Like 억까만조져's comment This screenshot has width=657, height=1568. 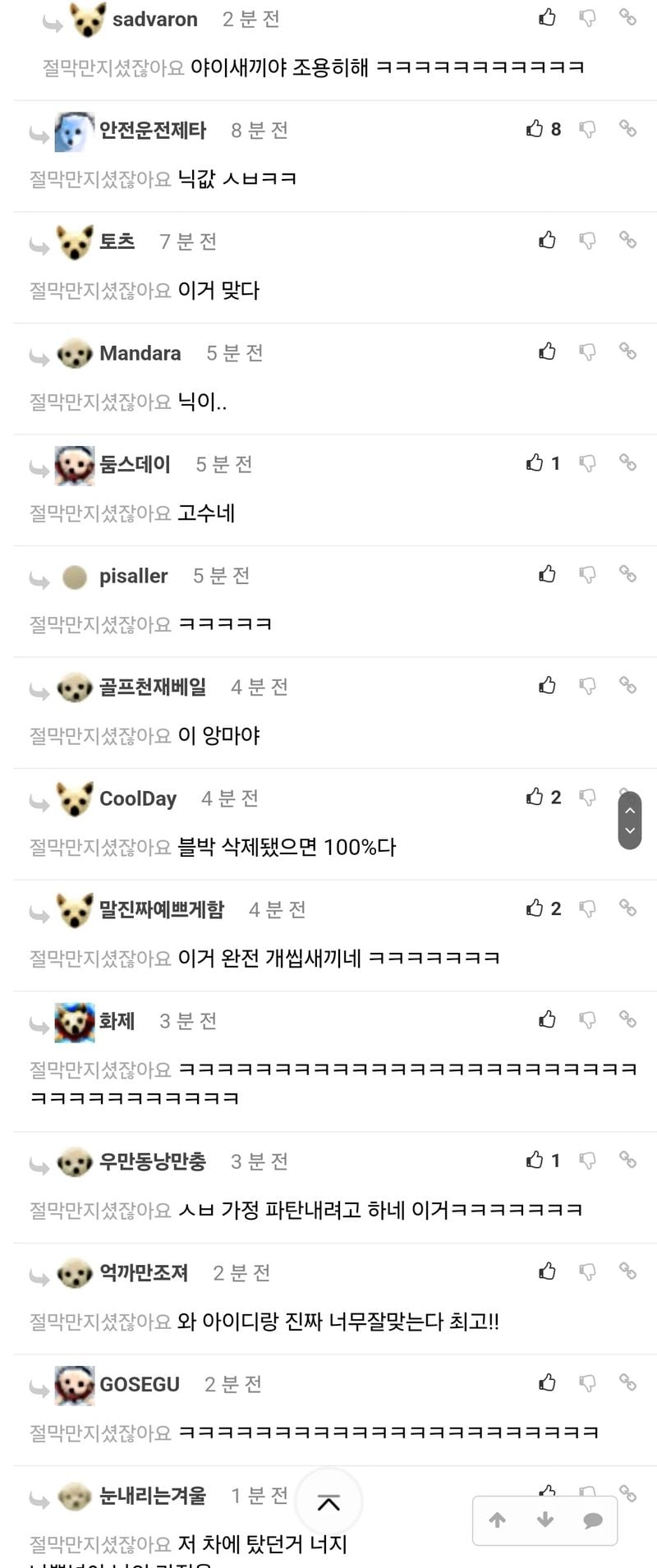(x=547, y=1271)
